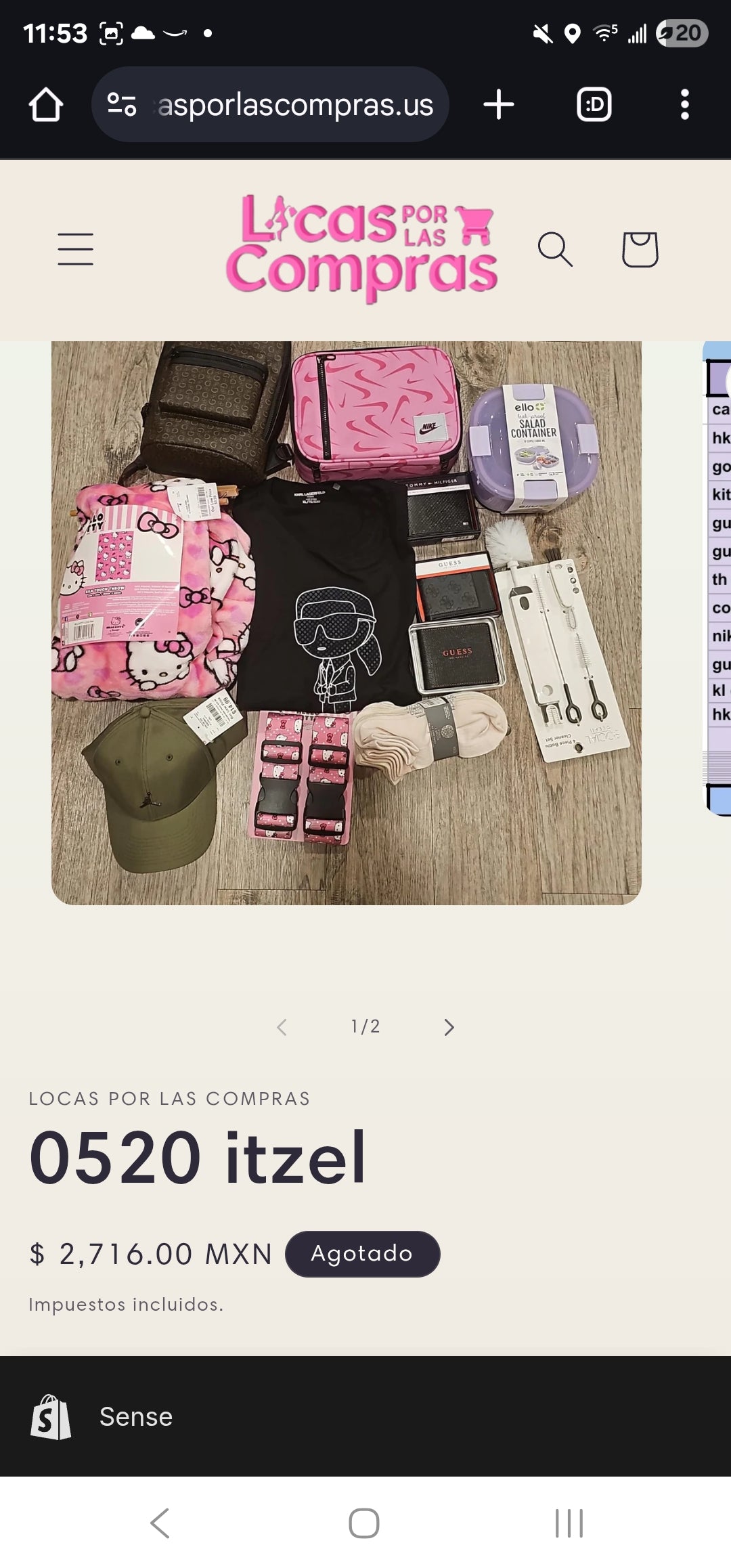Screen dimensions: 731x1568
Task: Go to the browser home page
Action: 46,105
